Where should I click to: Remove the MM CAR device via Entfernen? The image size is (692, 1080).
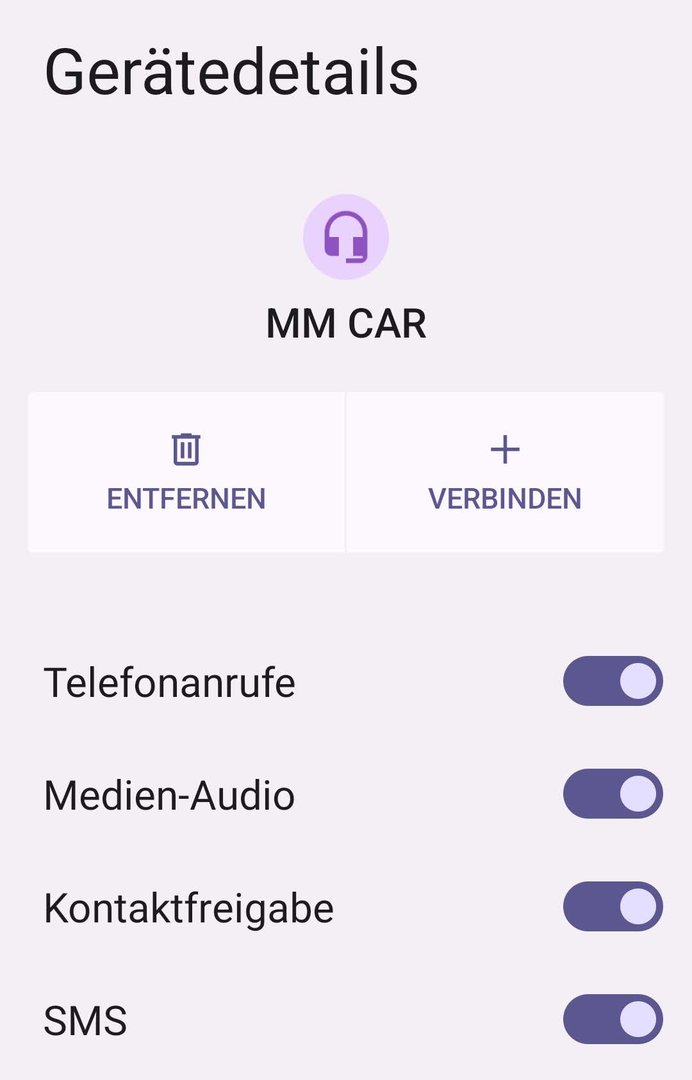click(186, 472)
